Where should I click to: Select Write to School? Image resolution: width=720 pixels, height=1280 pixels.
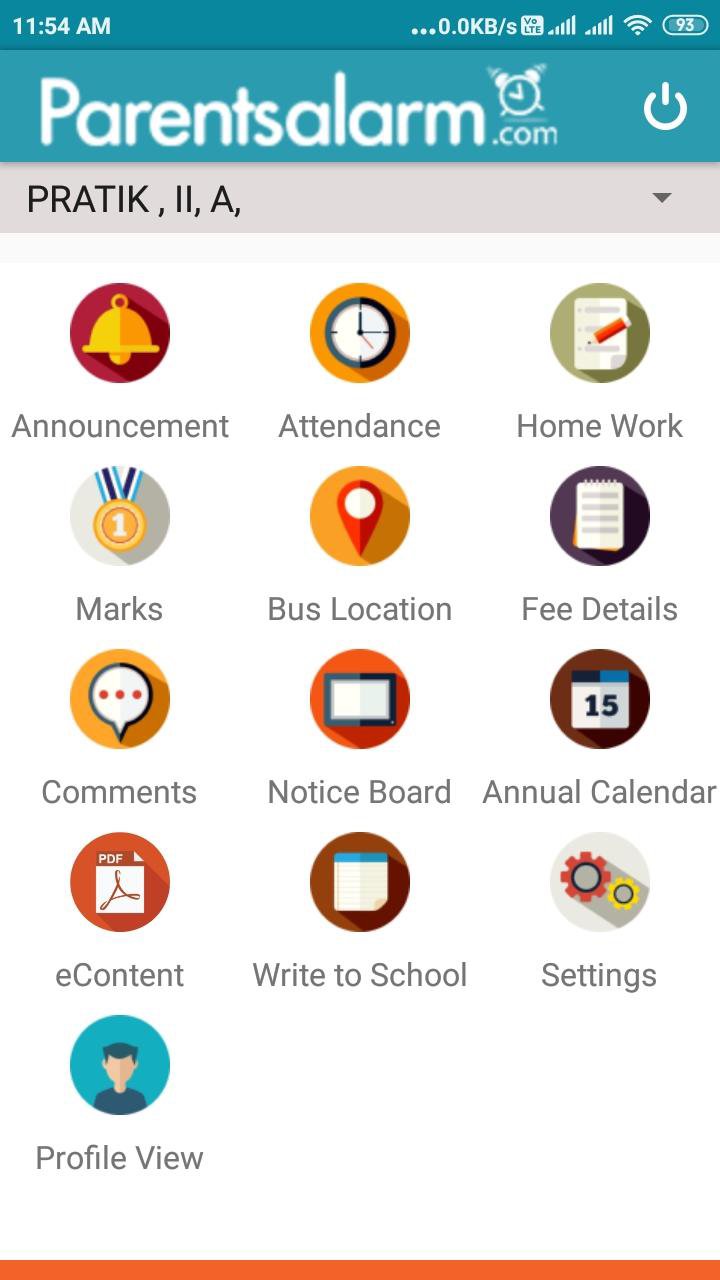360,911
